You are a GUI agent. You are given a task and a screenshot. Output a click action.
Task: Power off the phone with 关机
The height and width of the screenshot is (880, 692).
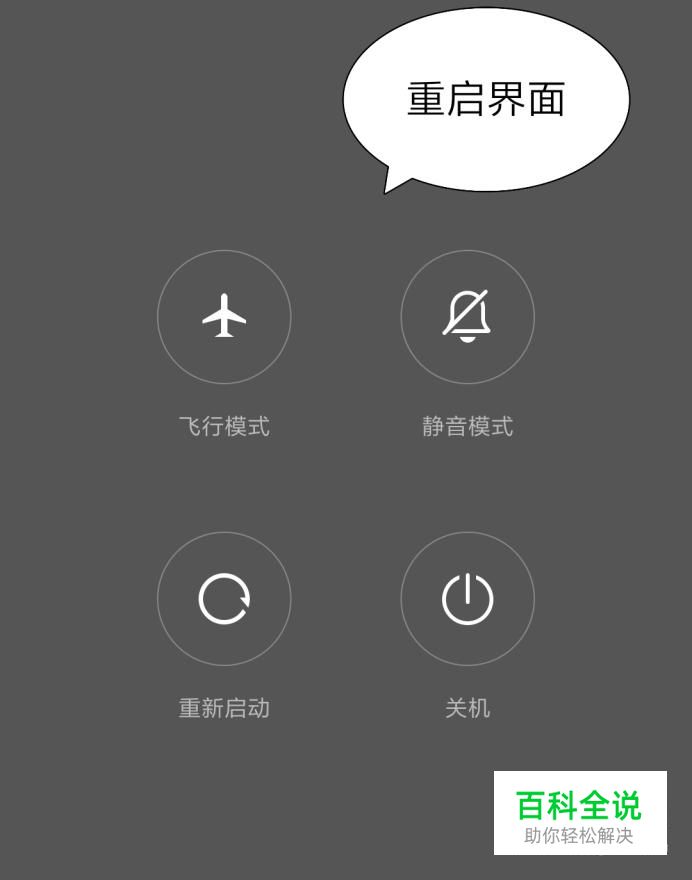(x=467, y=599)
